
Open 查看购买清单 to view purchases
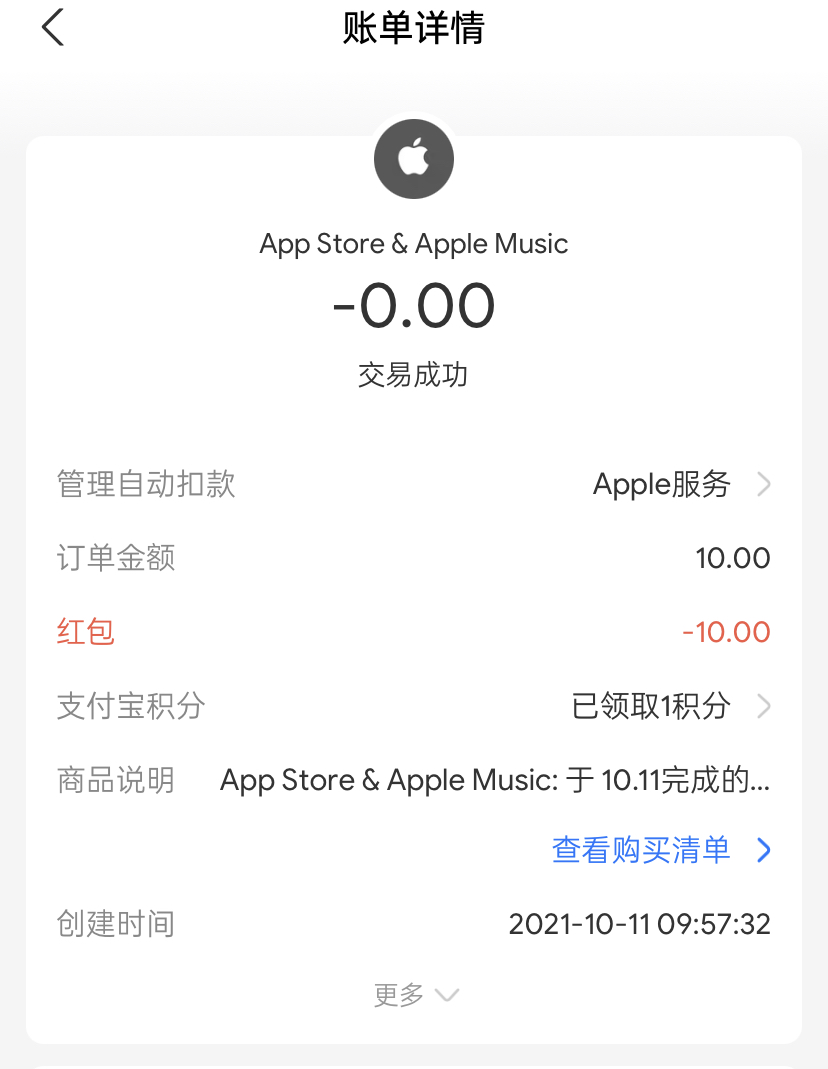[640, 850]
